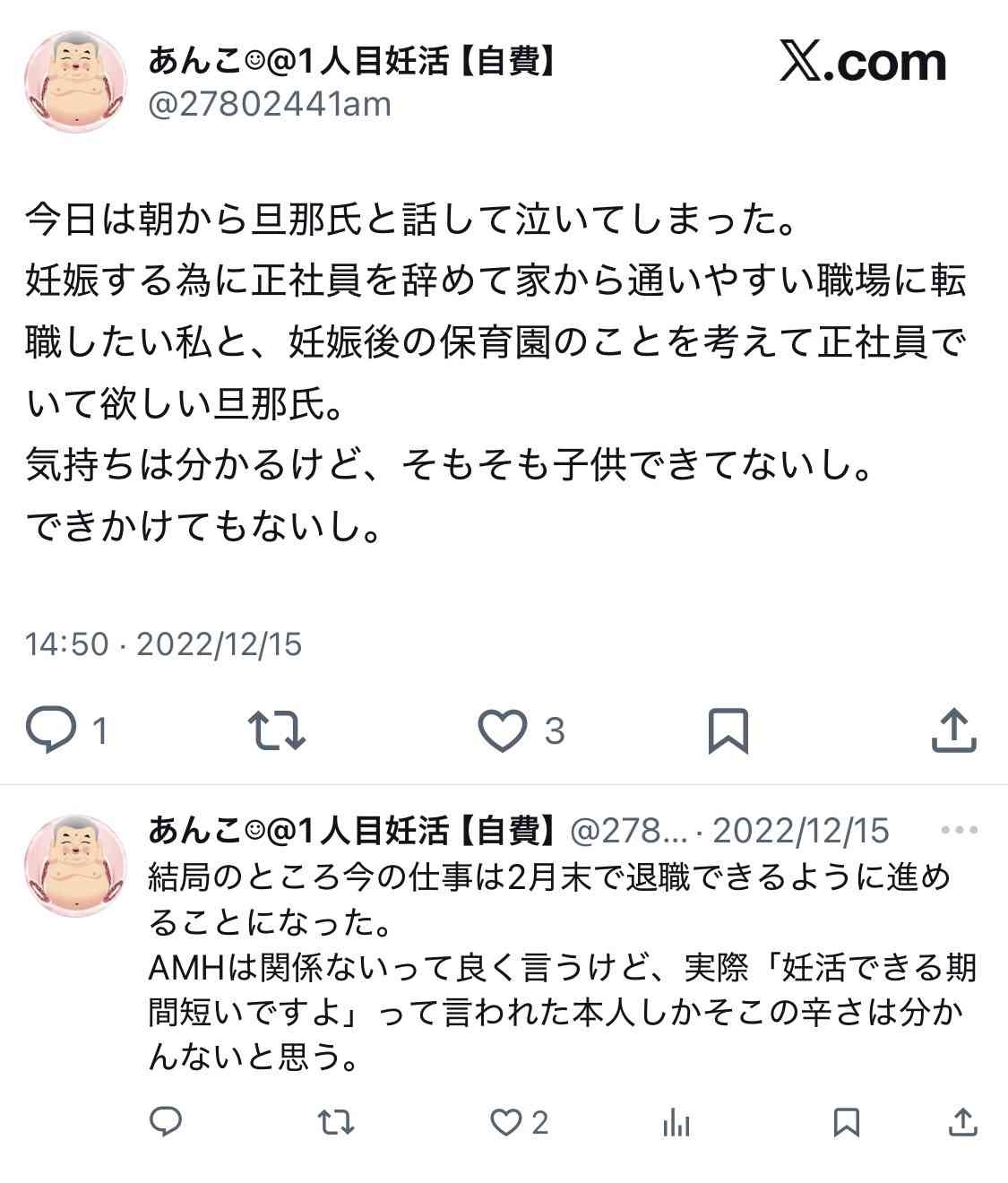Bookmark the main post dated 2022/12/15

(x=728, y=730)
